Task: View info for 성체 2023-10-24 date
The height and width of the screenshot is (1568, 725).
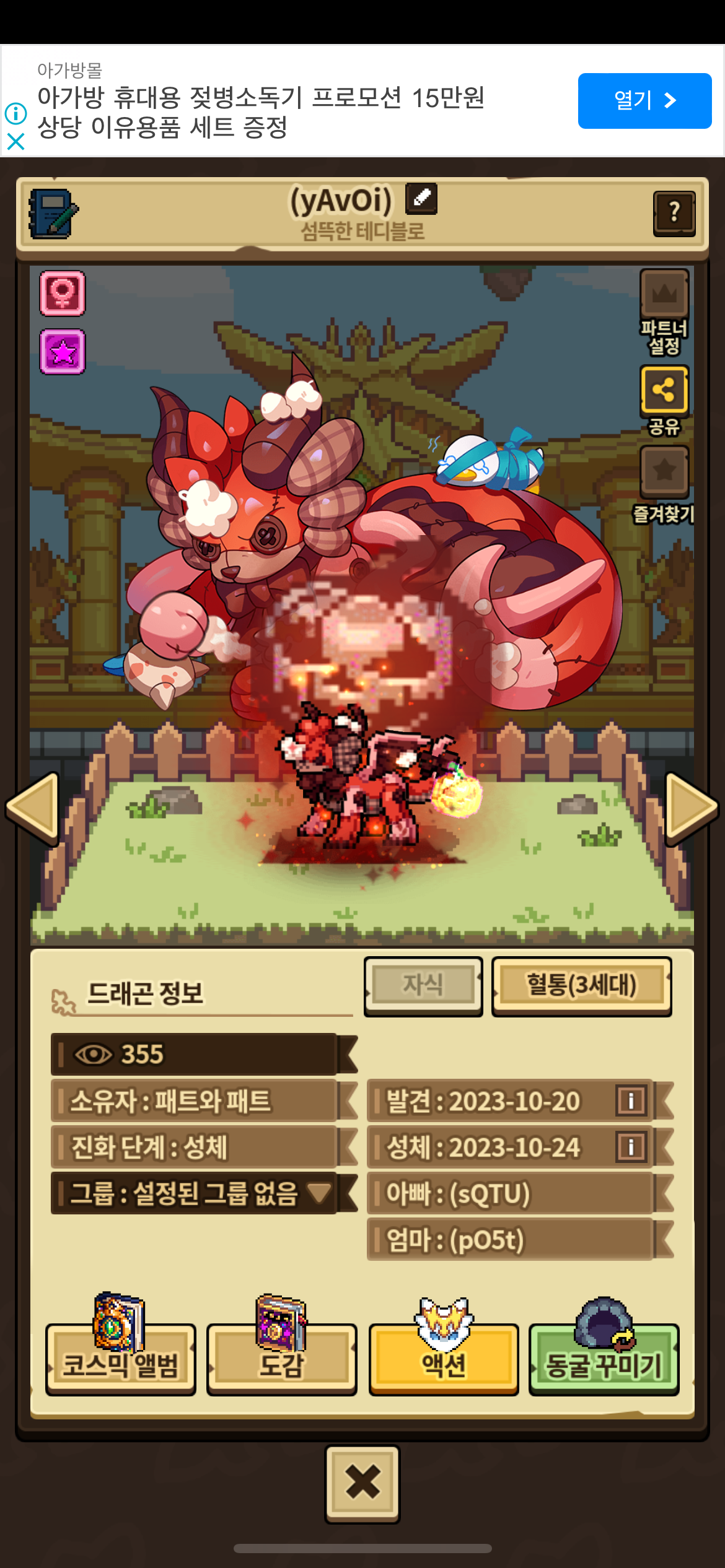Action: [x=631, y=1148]
